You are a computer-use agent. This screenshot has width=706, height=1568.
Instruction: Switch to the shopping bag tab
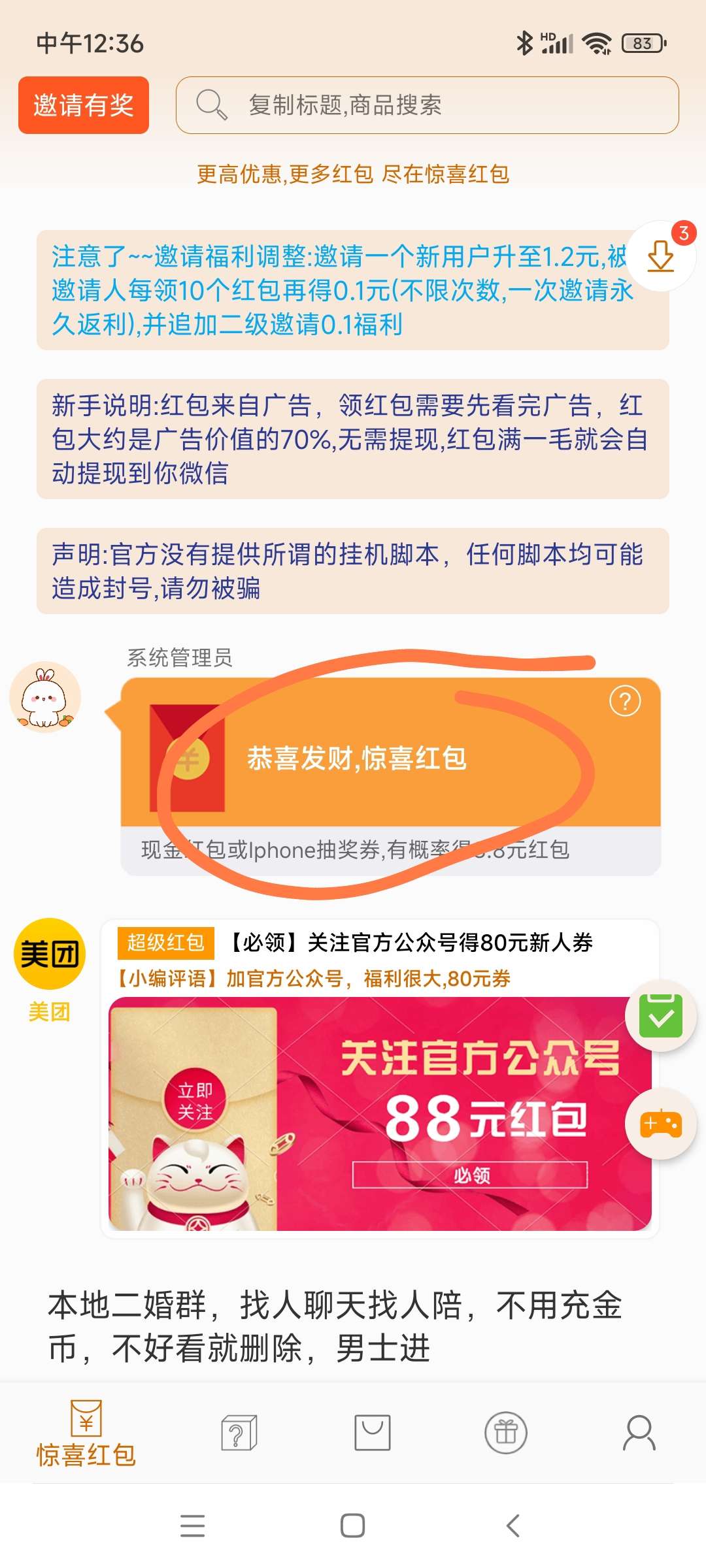[373, 1433]
